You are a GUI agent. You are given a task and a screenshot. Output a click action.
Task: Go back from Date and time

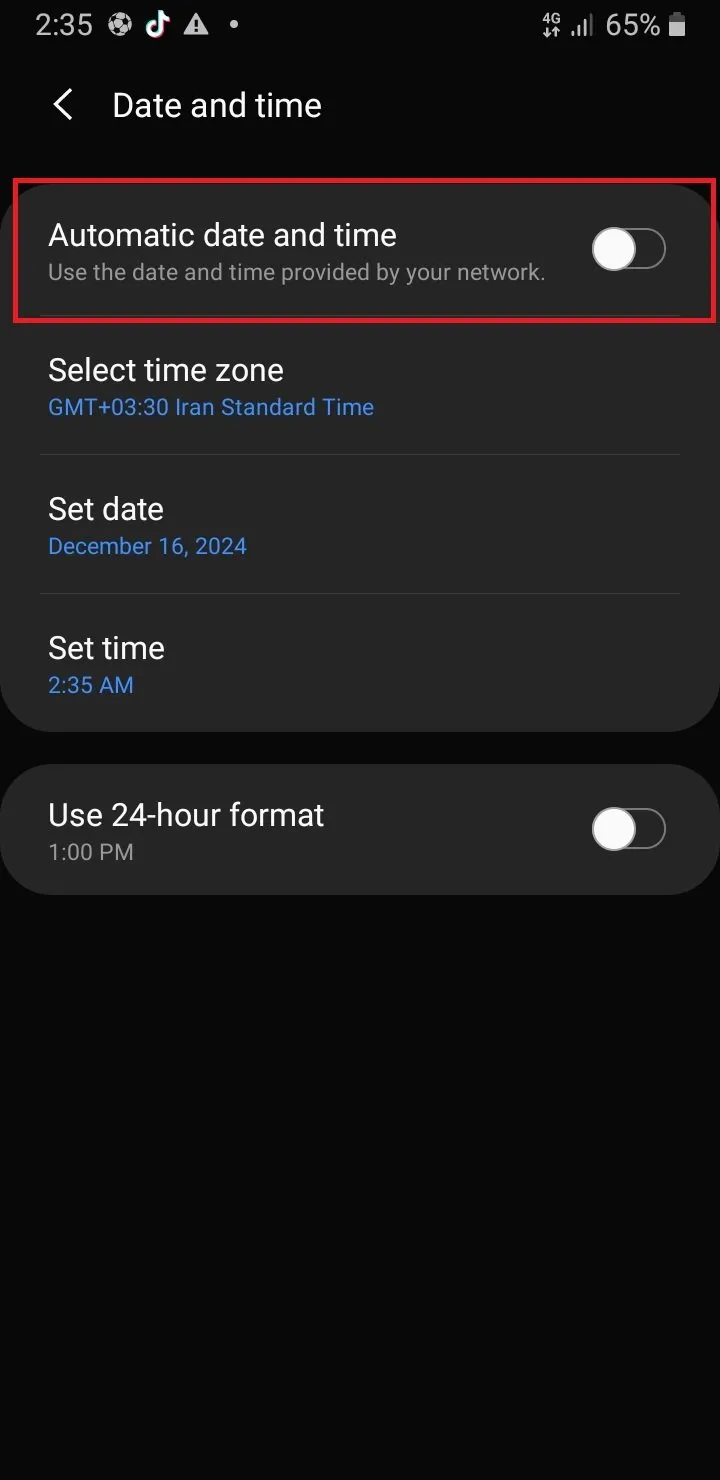63,105
